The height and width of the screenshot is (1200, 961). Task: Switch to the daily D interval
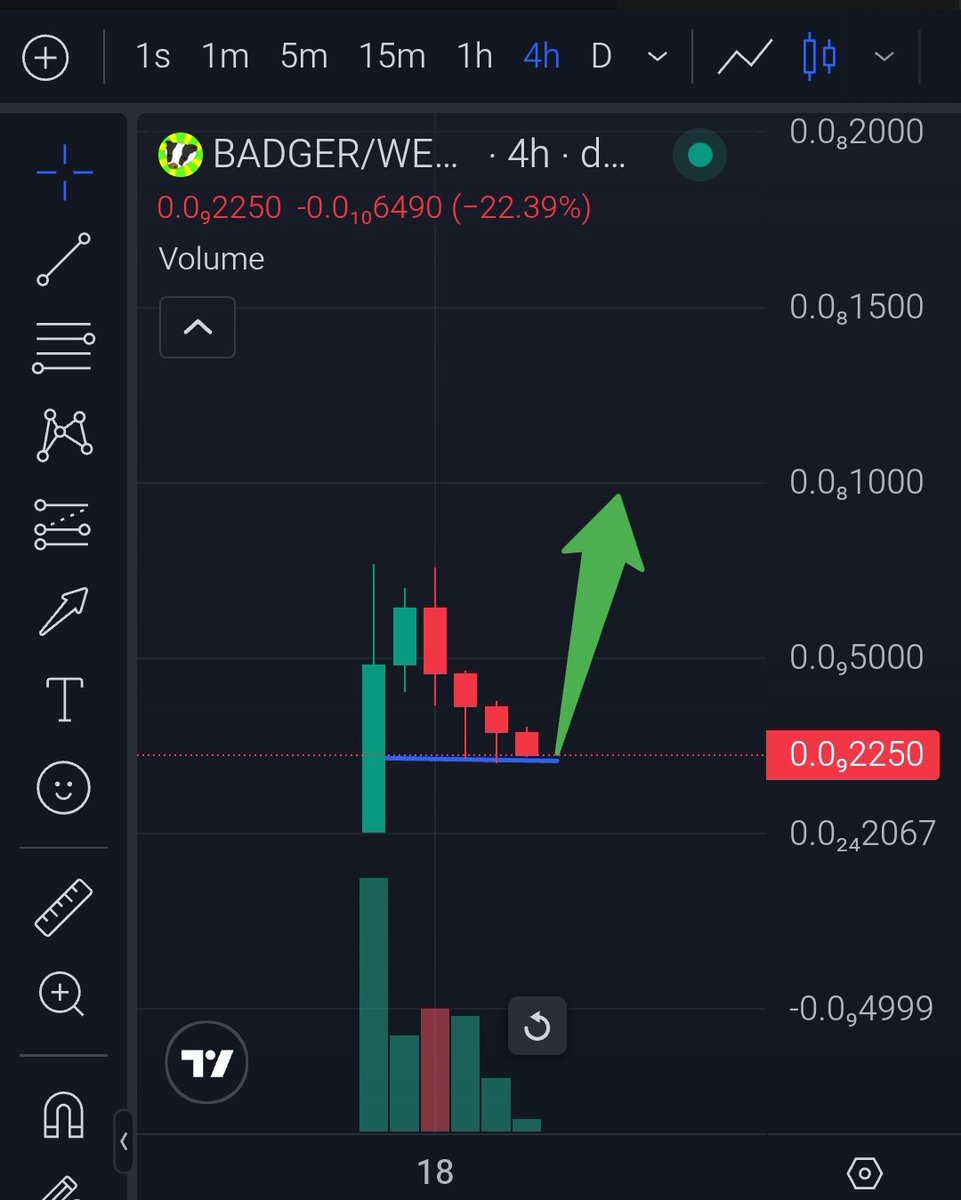pos(600,57)
